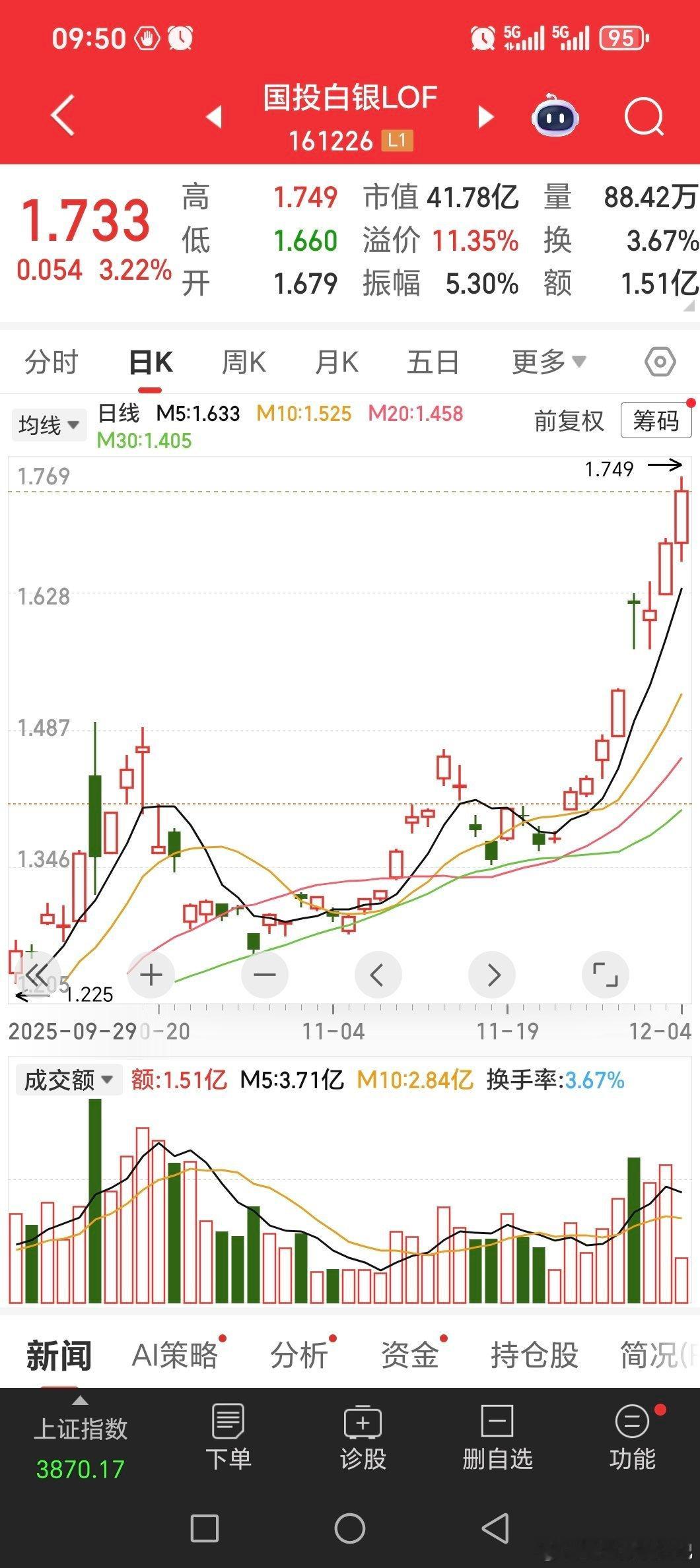Show the 五日 chart tab
The height and width of the screenshot is (1568, 700).
click(x=433, y=362)
